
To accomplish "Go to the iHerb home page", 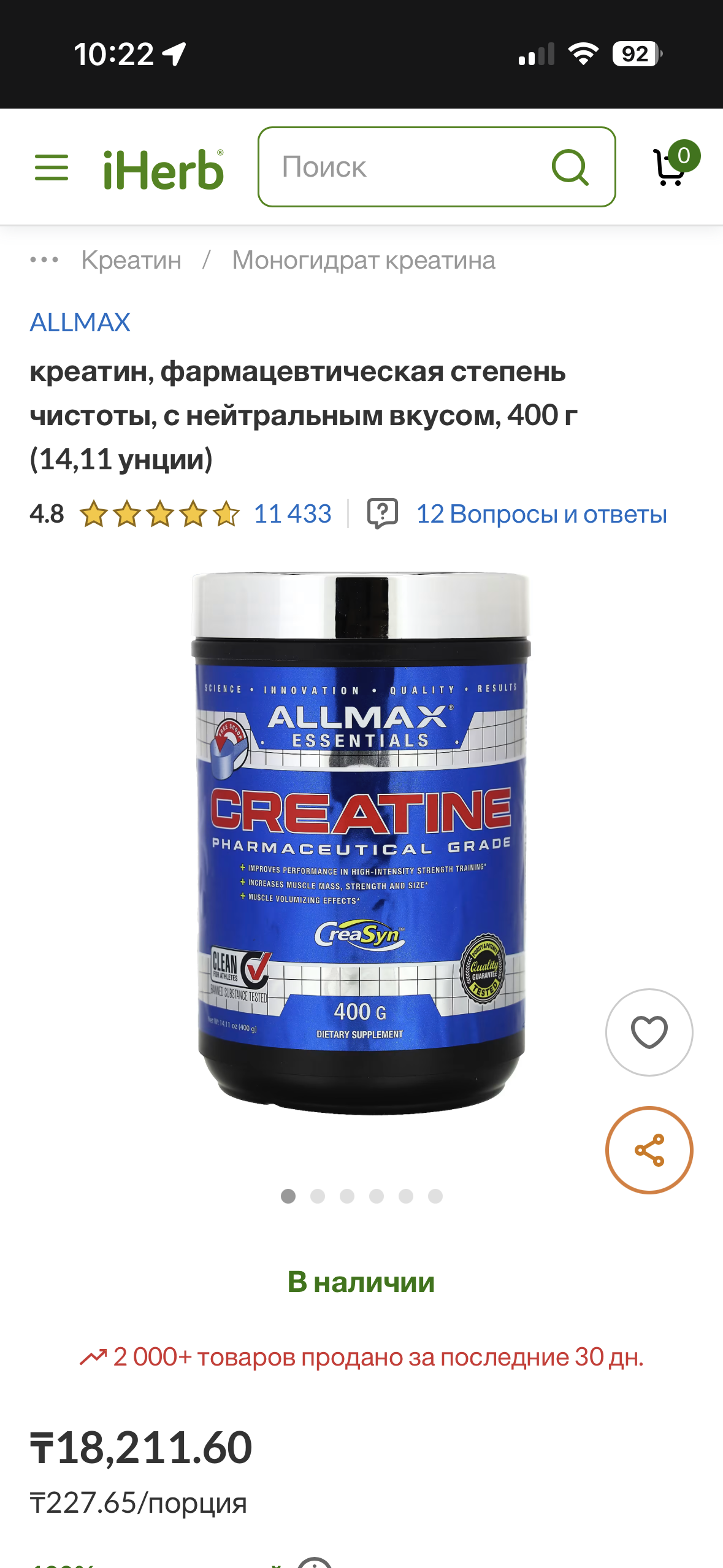I will click(x=163, y=170).
